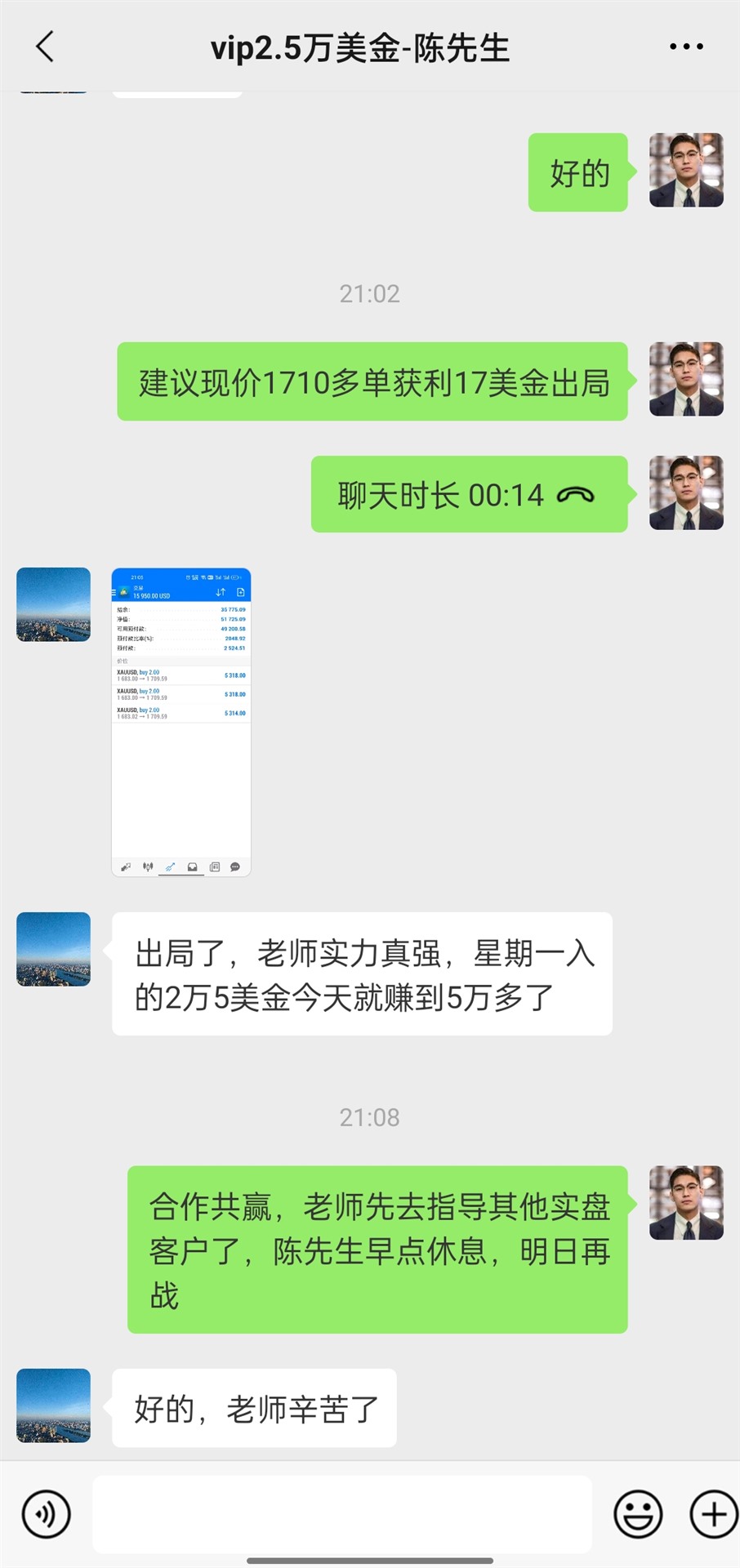Viewport: 740px width, 1568px height.
Task: Go back from the chat
Action: (x=45, y=47)
